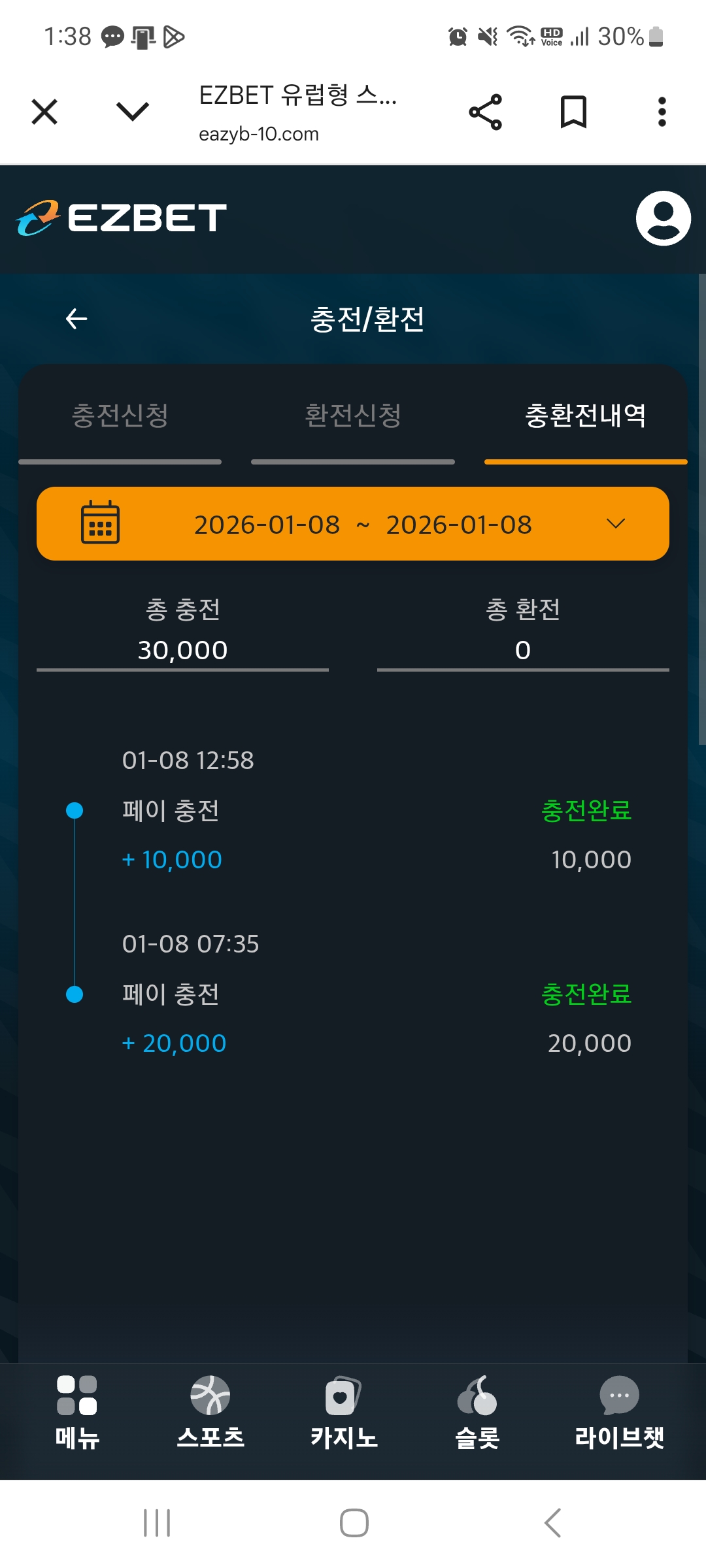Switch to the 충전신청 tab
Viewport: 706px width, 1568px height.
(x=120, y=416)
